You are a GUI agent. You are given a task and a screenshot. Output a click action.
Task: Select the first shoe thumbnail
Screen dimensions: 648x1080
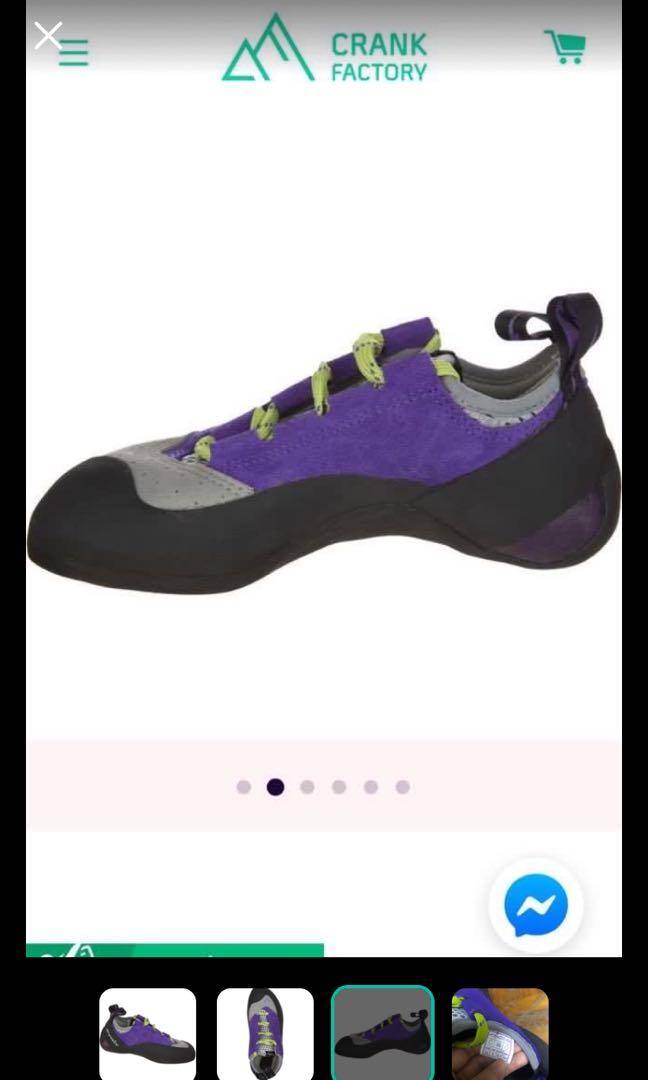pyautogui.click(x=148, y=1034)
